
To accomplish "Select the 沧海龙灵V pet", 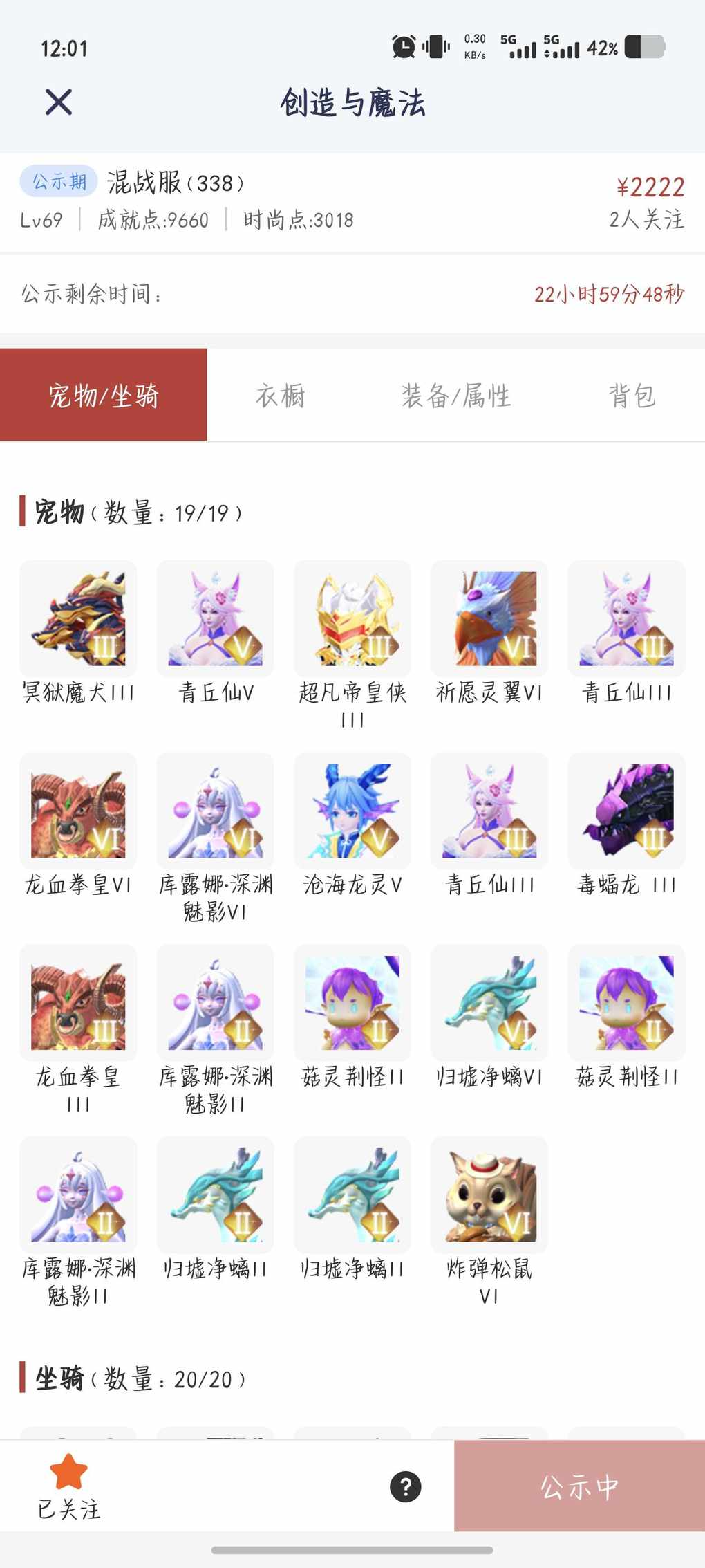I will pos(352,811).
